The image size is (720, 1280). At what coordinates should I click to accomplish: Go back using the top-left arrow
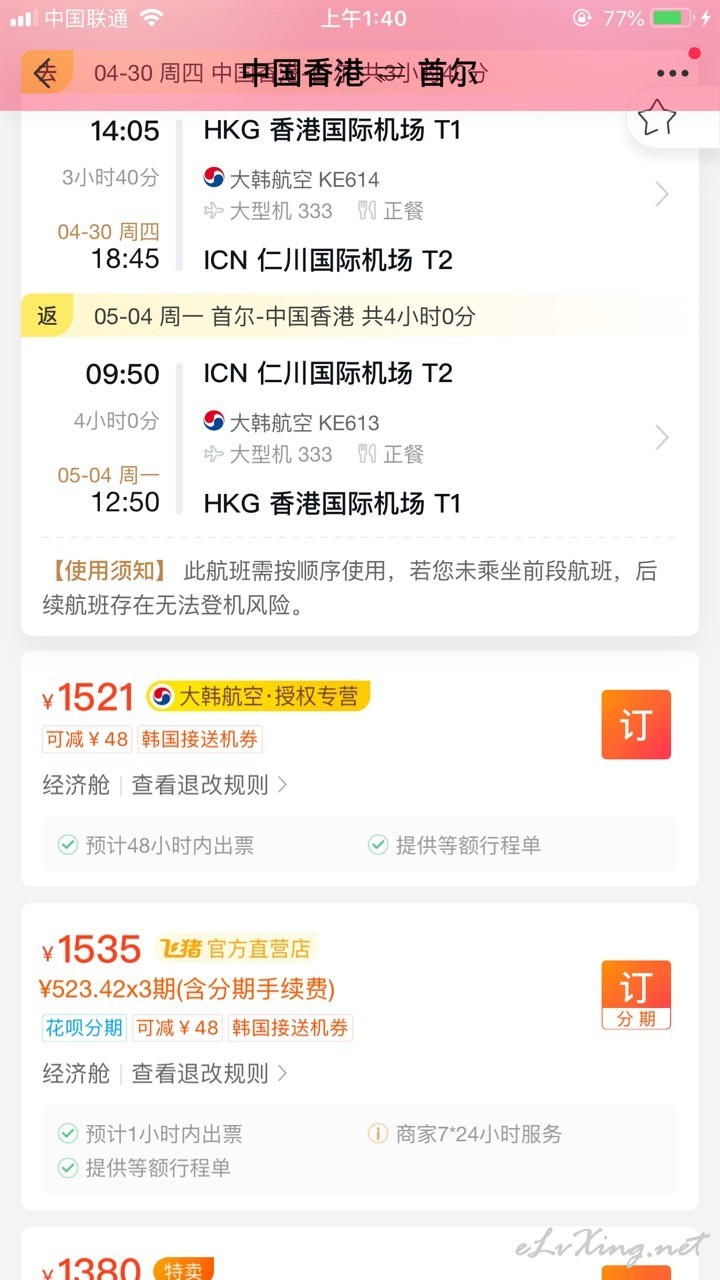pos(45,73)
